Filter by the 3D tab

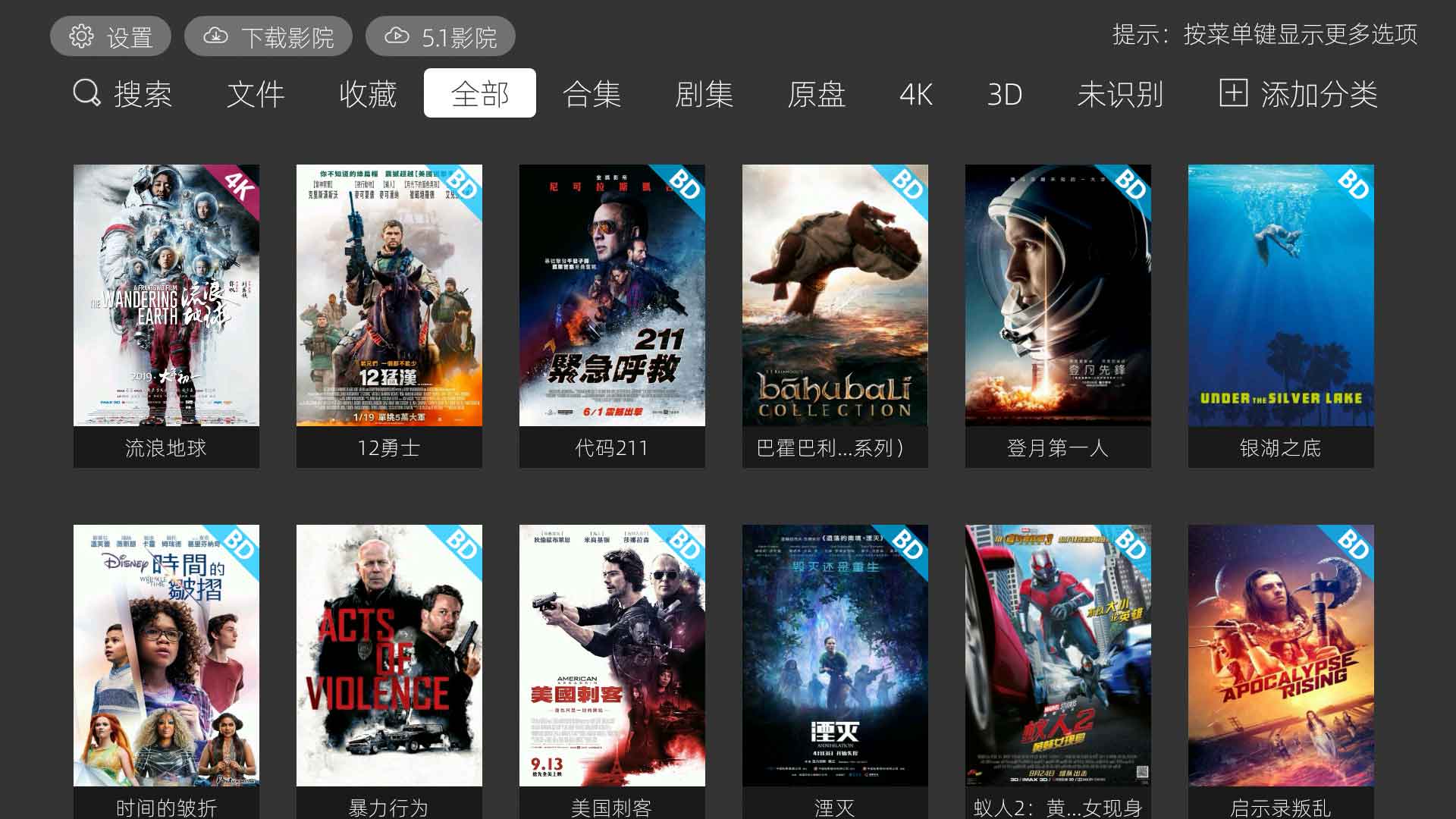tap(1004, 94)
